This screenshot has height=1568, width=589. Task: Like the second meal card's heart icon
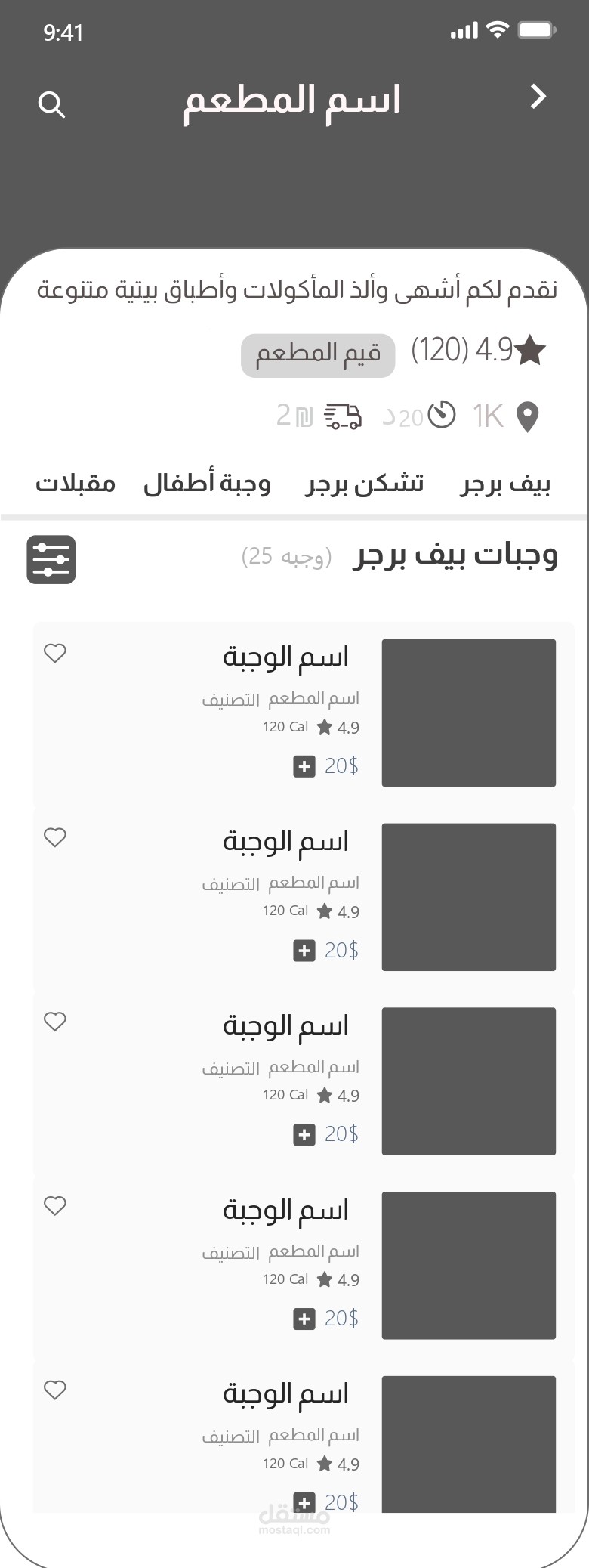point(55,837)
